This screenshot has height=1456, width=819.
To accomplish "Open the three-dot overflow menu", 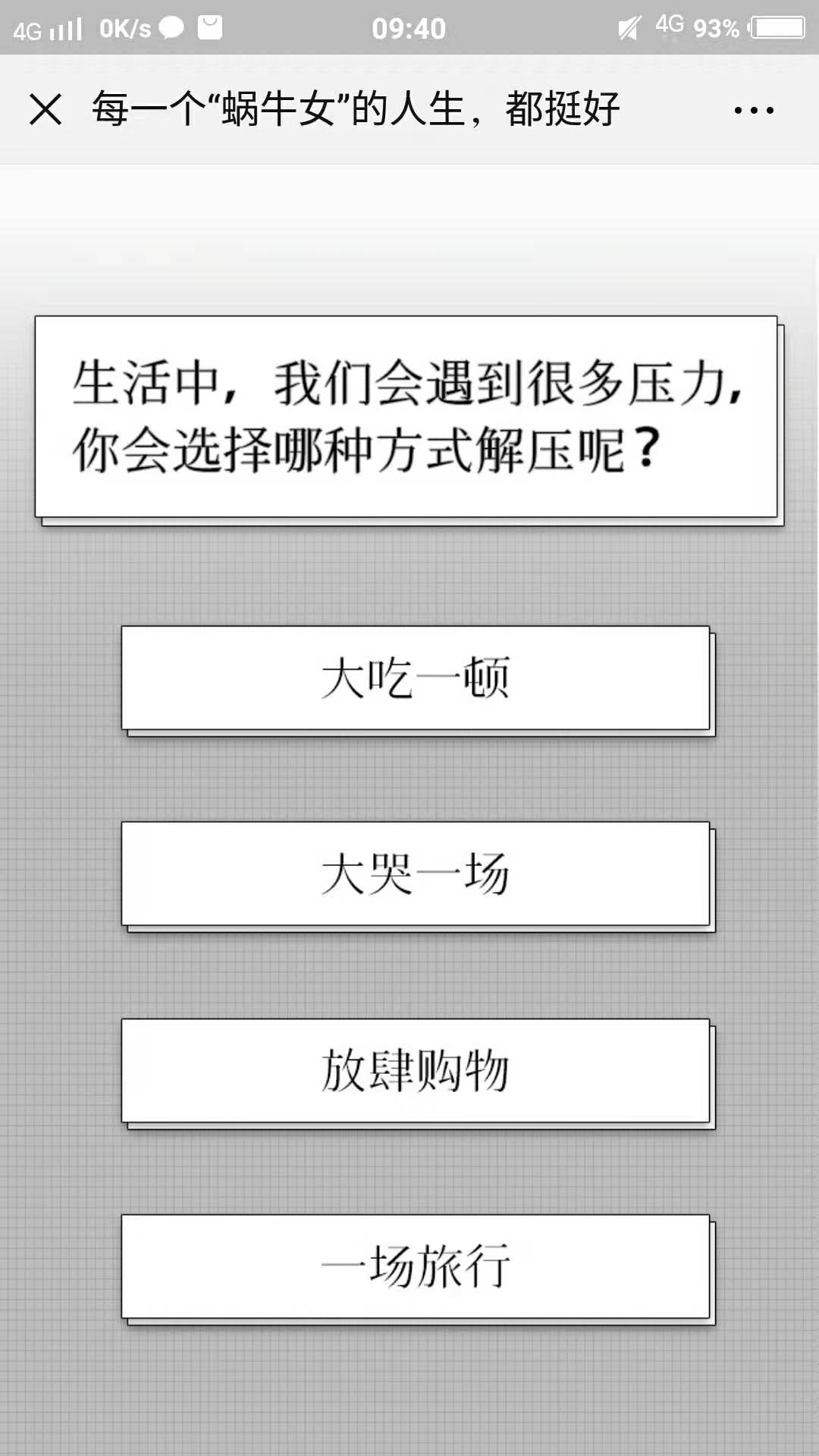I will pos(754,110).
